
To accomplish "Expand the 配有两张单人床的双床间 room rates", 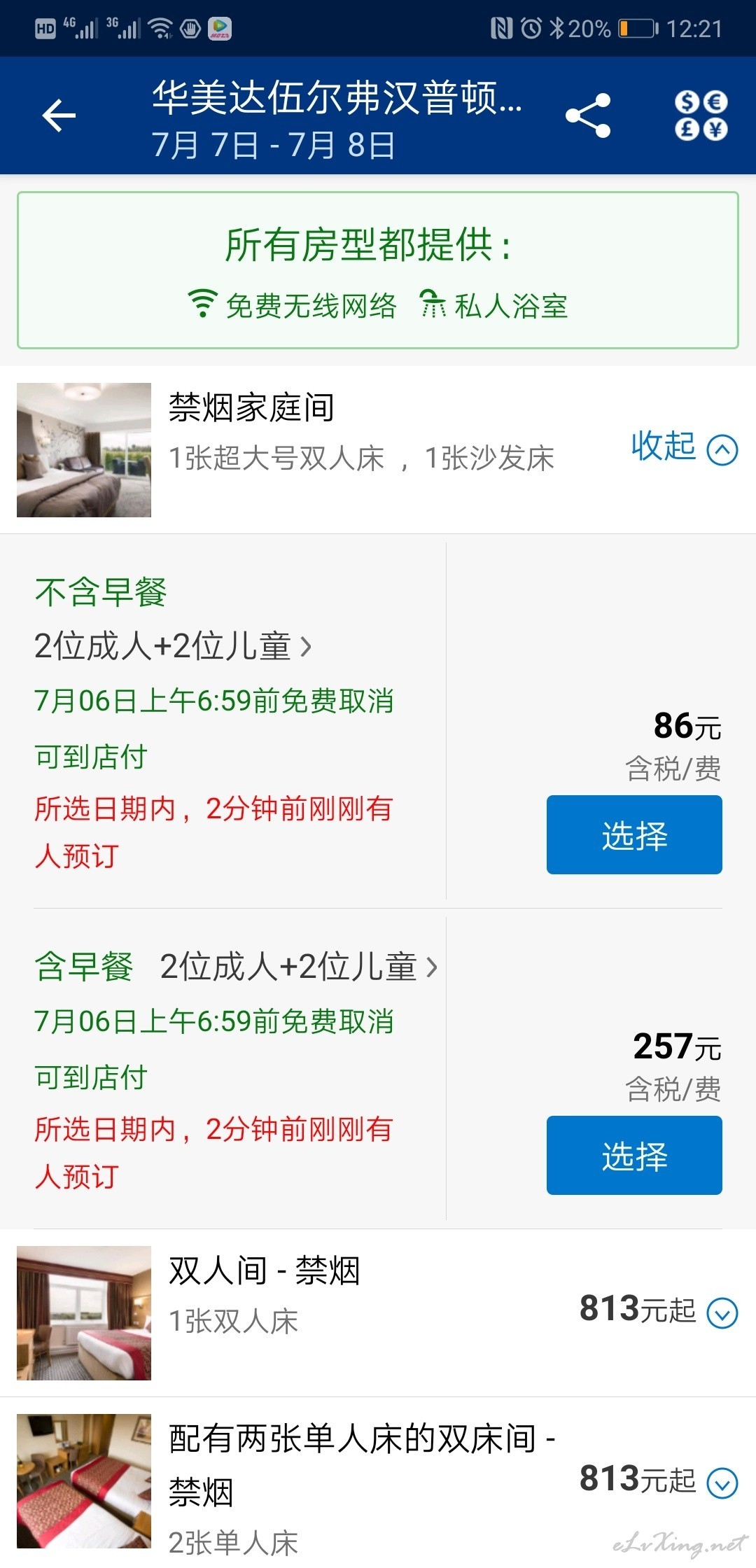I will coord(722,1483).
